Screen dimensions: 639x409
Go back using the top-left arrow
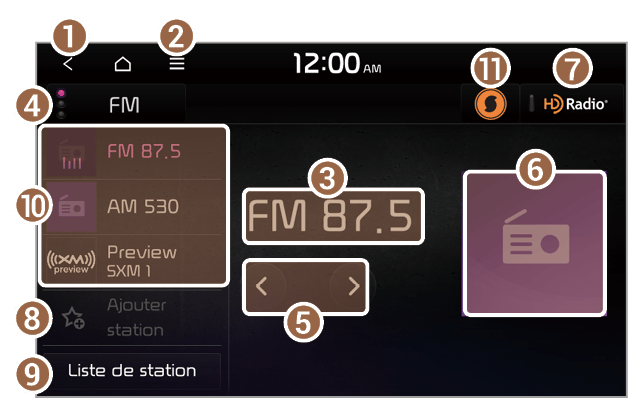[68, 64]
